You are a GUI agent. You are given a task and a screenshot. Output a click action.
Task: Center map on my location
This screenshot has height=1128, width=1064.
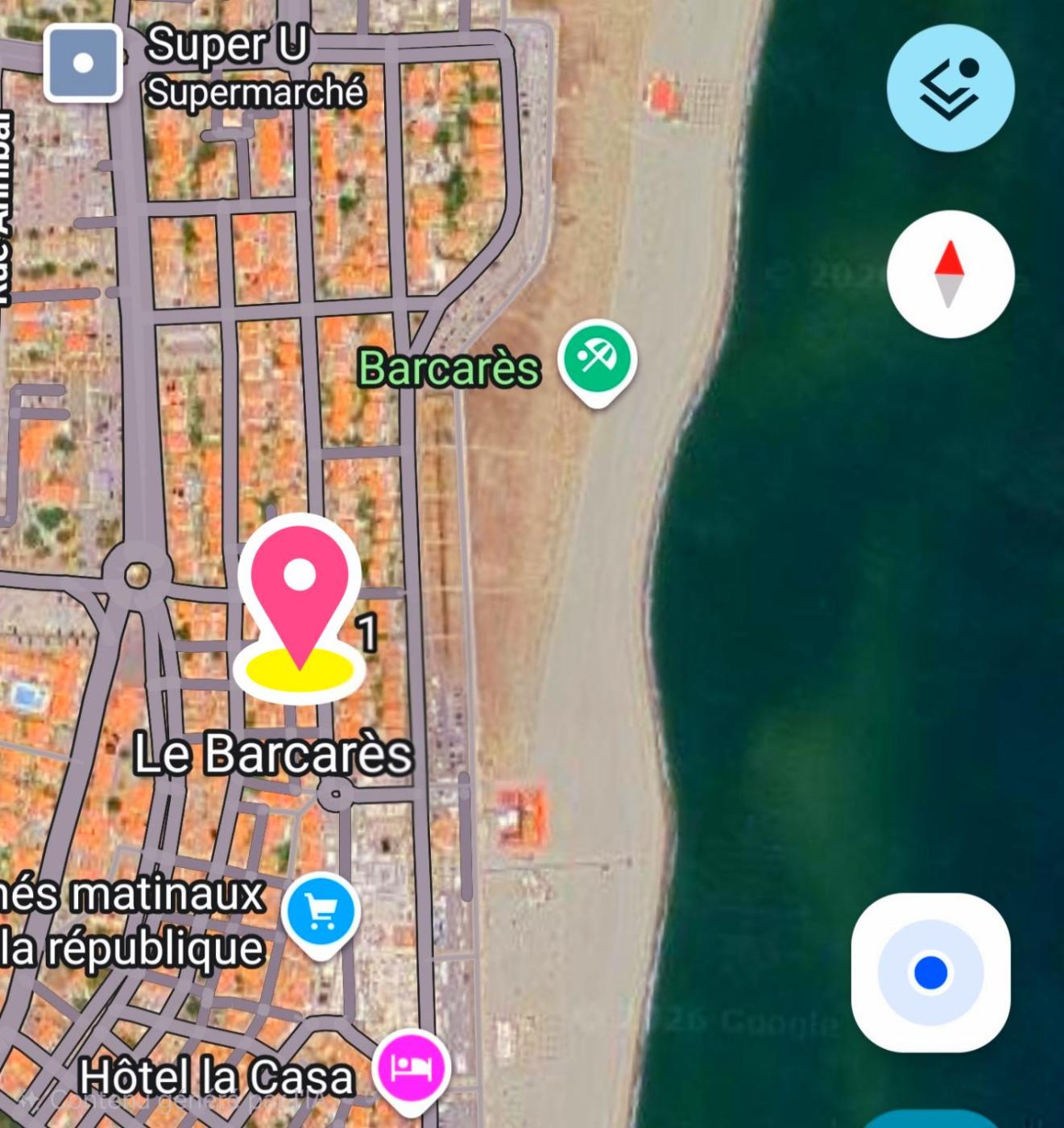tap(930, 972)
